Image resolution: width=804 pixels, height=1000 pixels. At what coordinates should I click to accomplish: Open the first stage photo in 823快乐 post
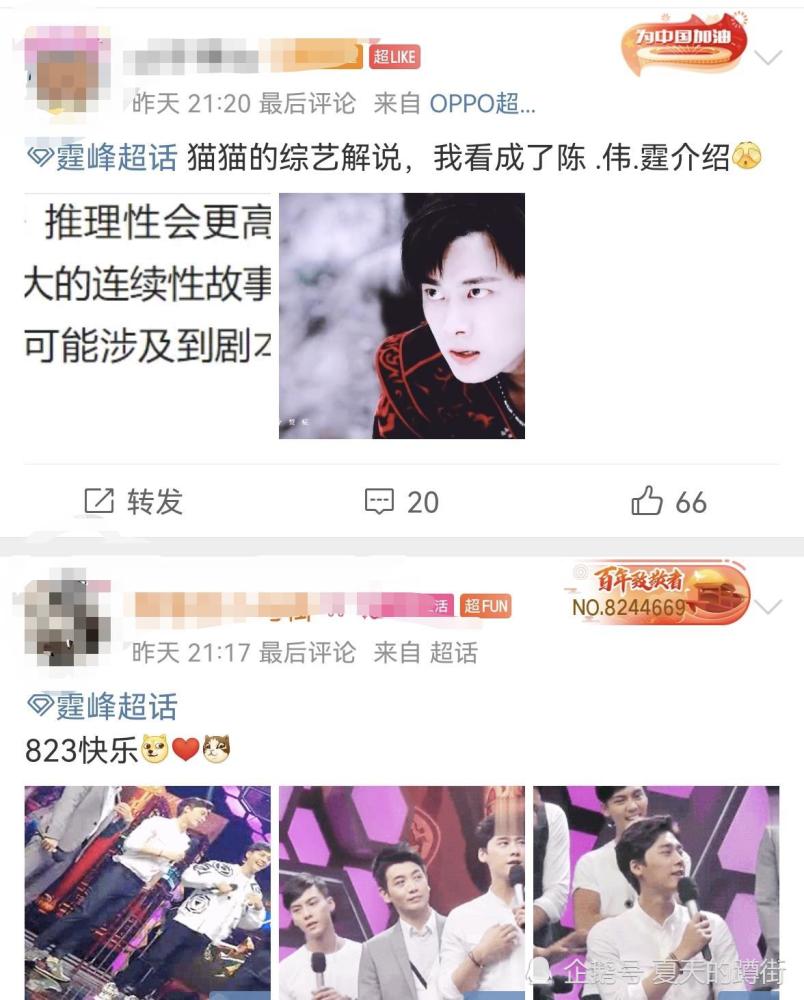148,890
